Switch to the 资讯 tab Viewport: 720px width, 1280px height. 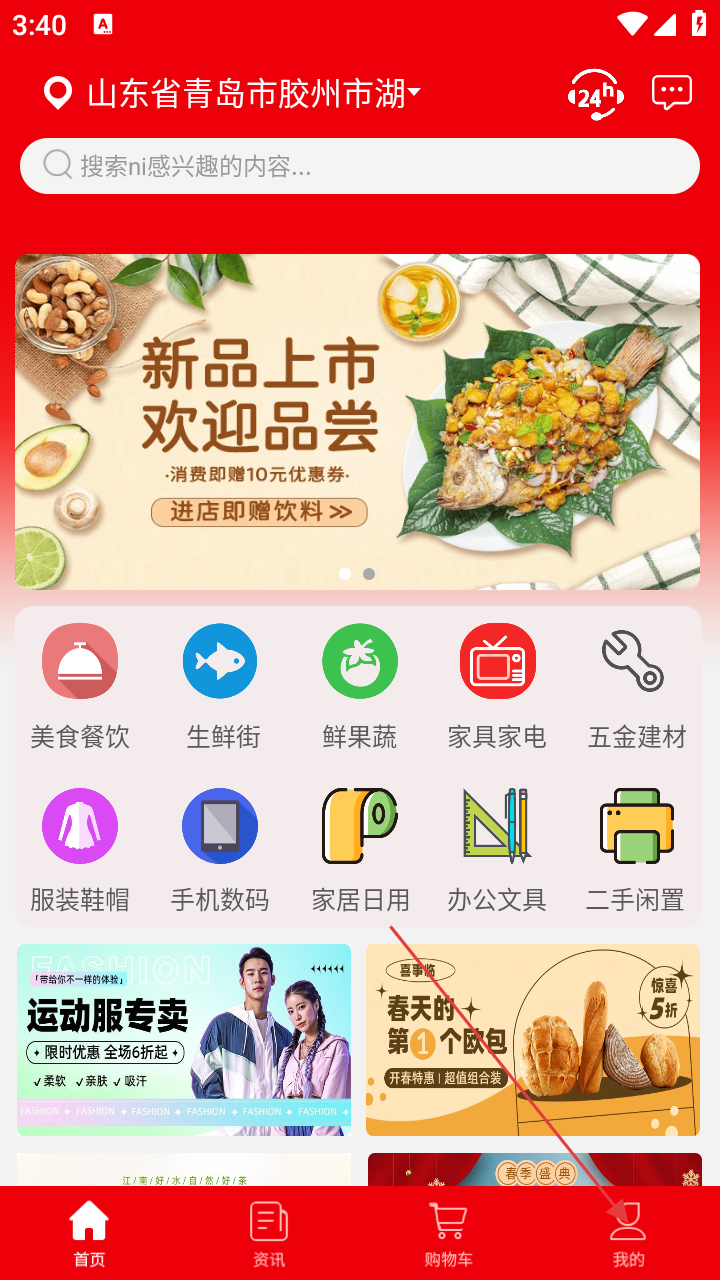[268, 1235]
